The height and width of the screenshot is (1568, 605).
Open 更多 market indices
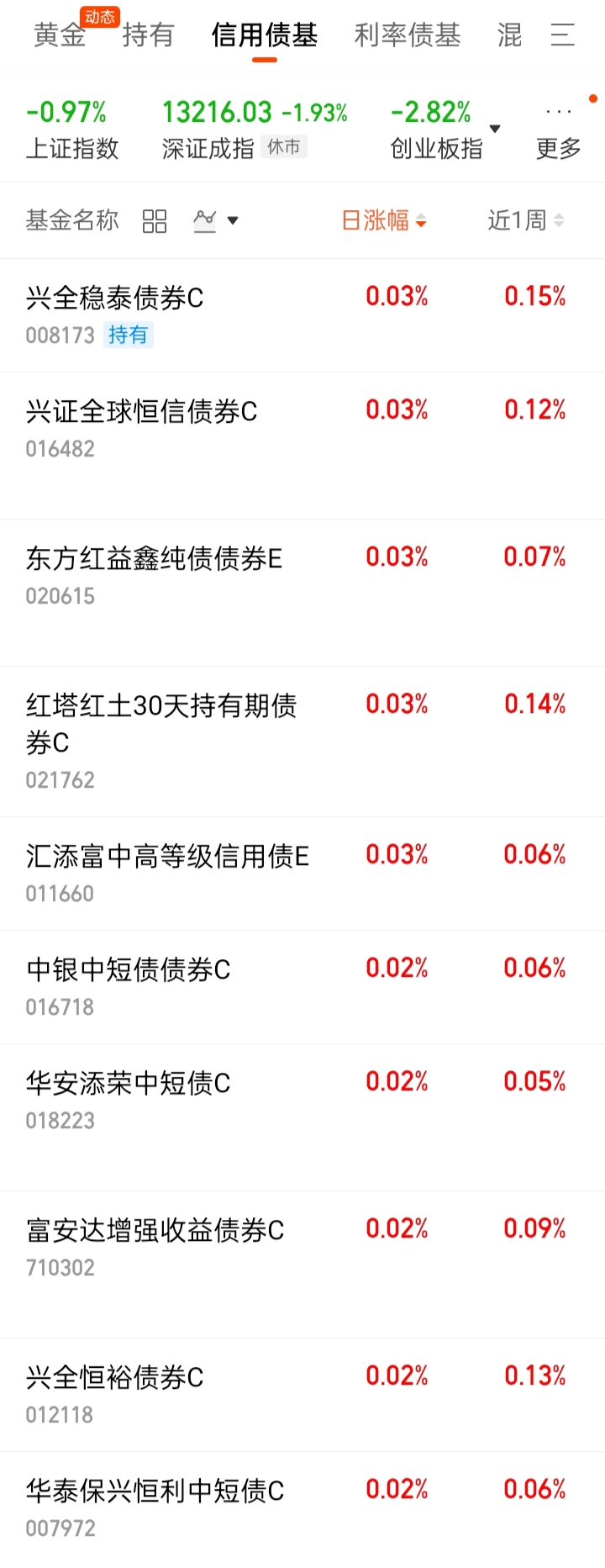click(x=559, y=131)
